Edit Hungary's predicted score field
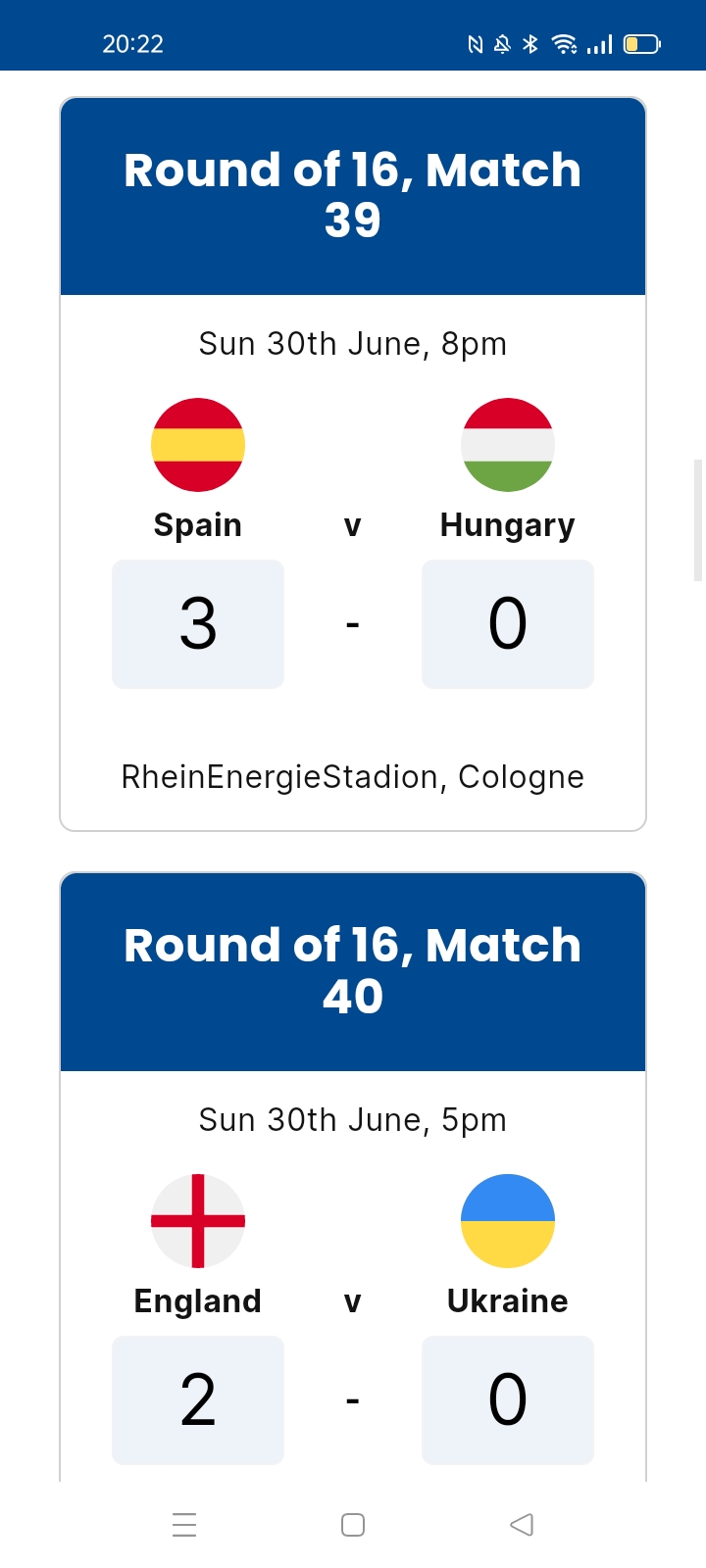Viewport: 706px width, 1568px height. coord(508,624)
